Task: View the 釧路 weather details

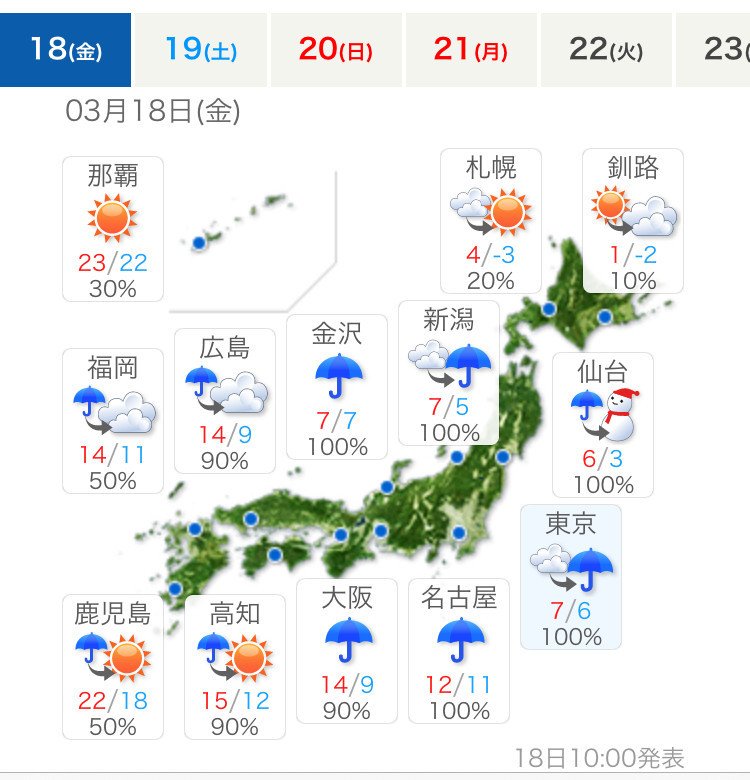Action: click(633, 221)
